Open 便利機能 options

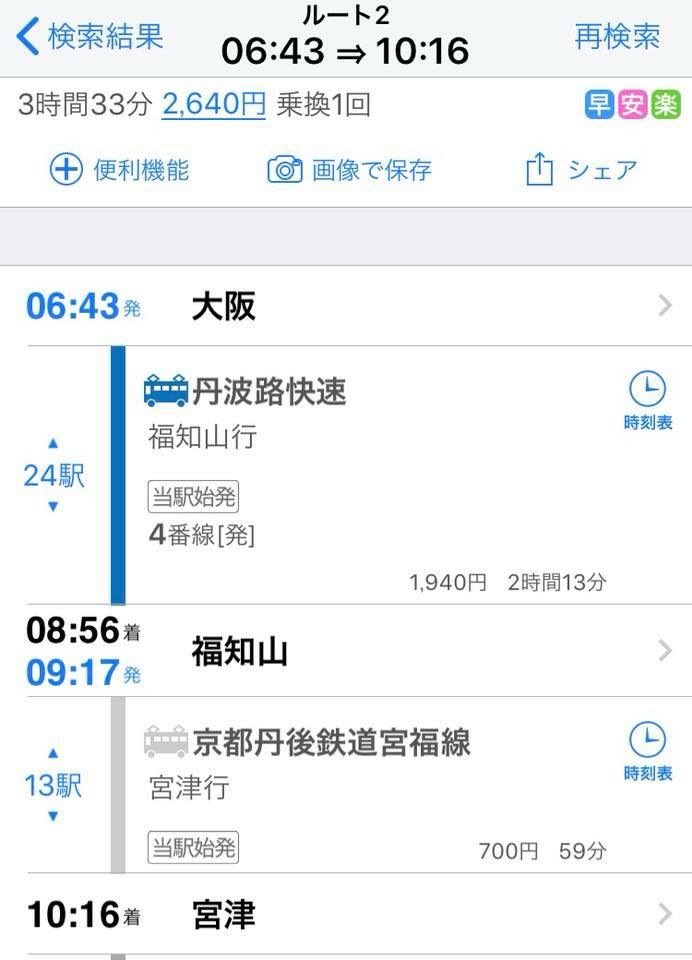point(120,170)
